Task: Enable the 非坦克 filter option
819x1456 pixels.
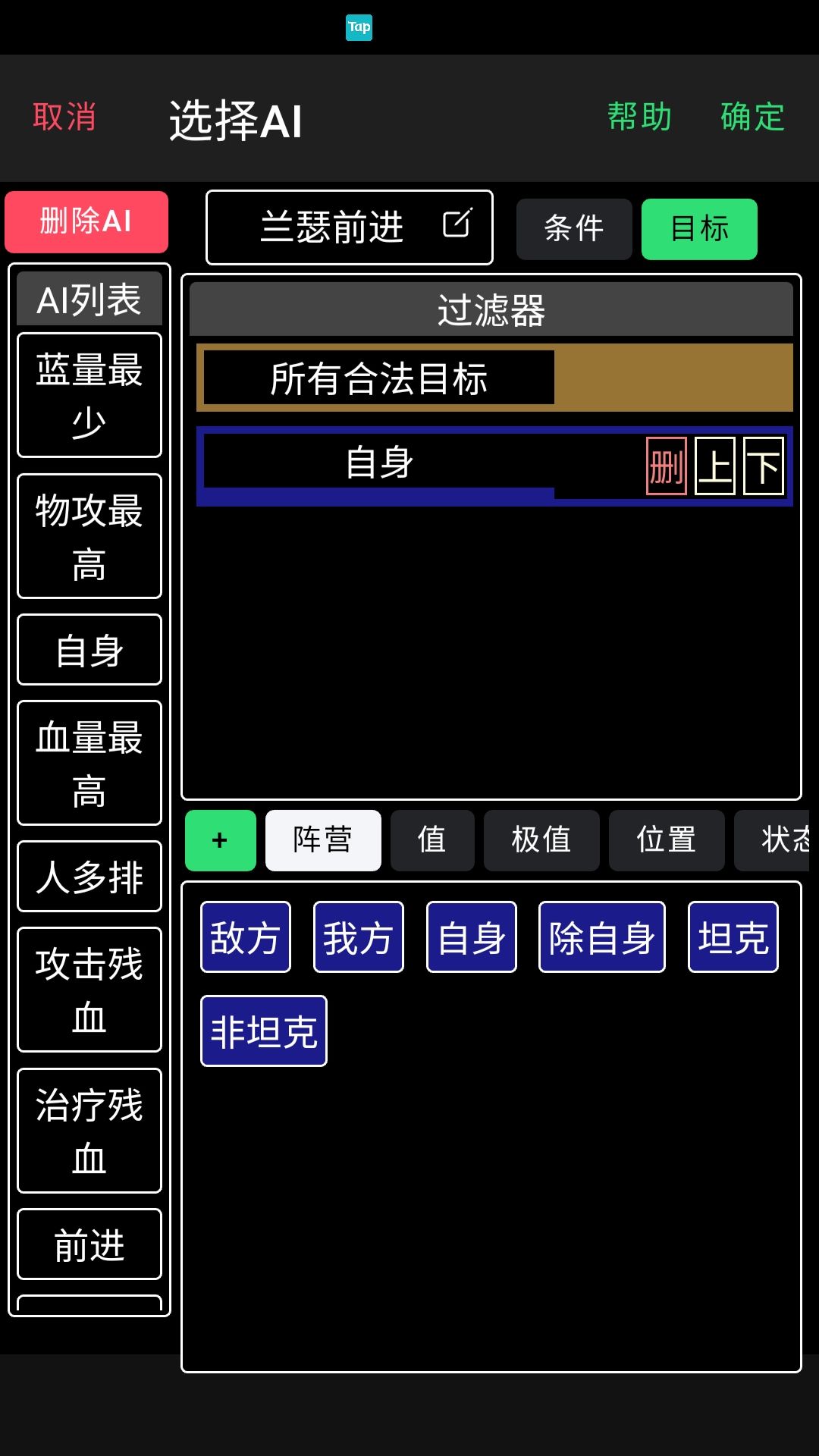Action: [262, 1030]
